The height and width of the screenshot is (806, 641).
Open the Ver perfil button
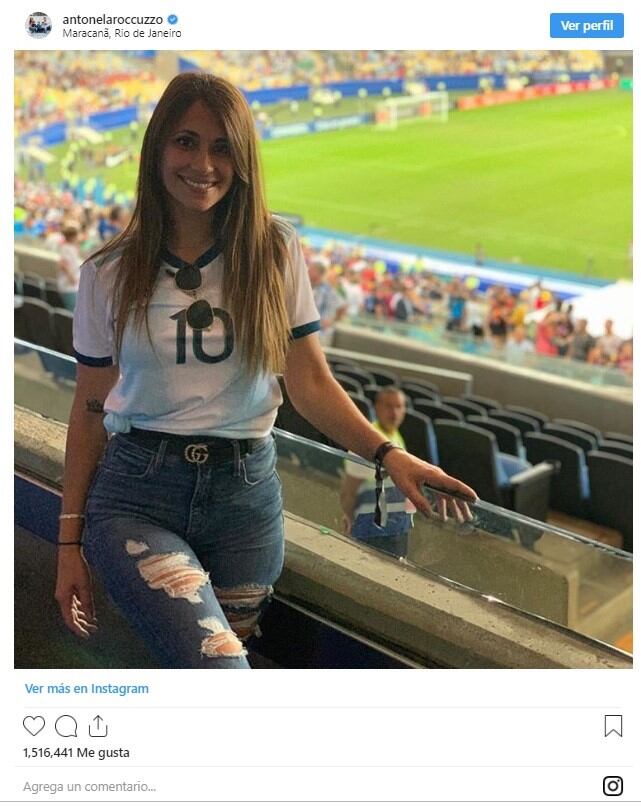point(586,25)
